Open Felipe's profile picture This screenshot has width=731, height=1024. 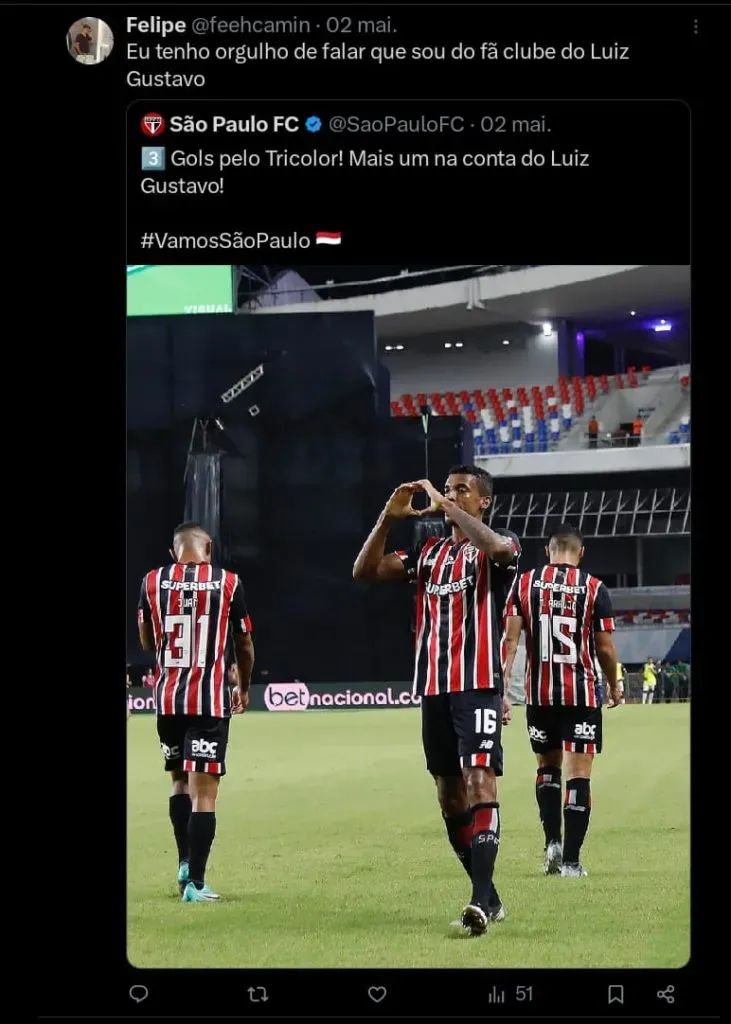click(89, 40)
